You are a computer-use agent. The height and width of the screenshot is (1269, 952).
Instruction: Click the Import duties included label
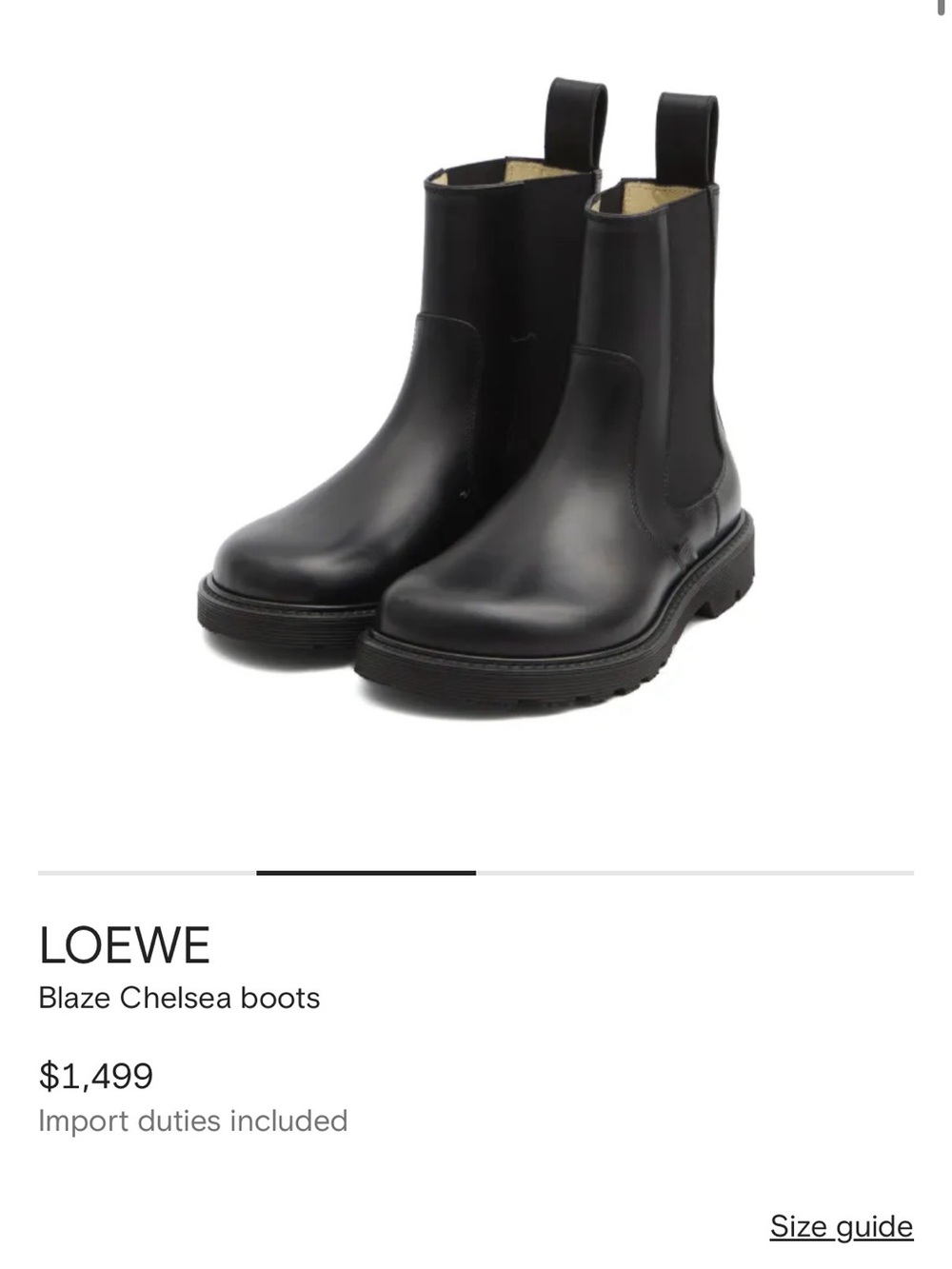(192, 1120)
